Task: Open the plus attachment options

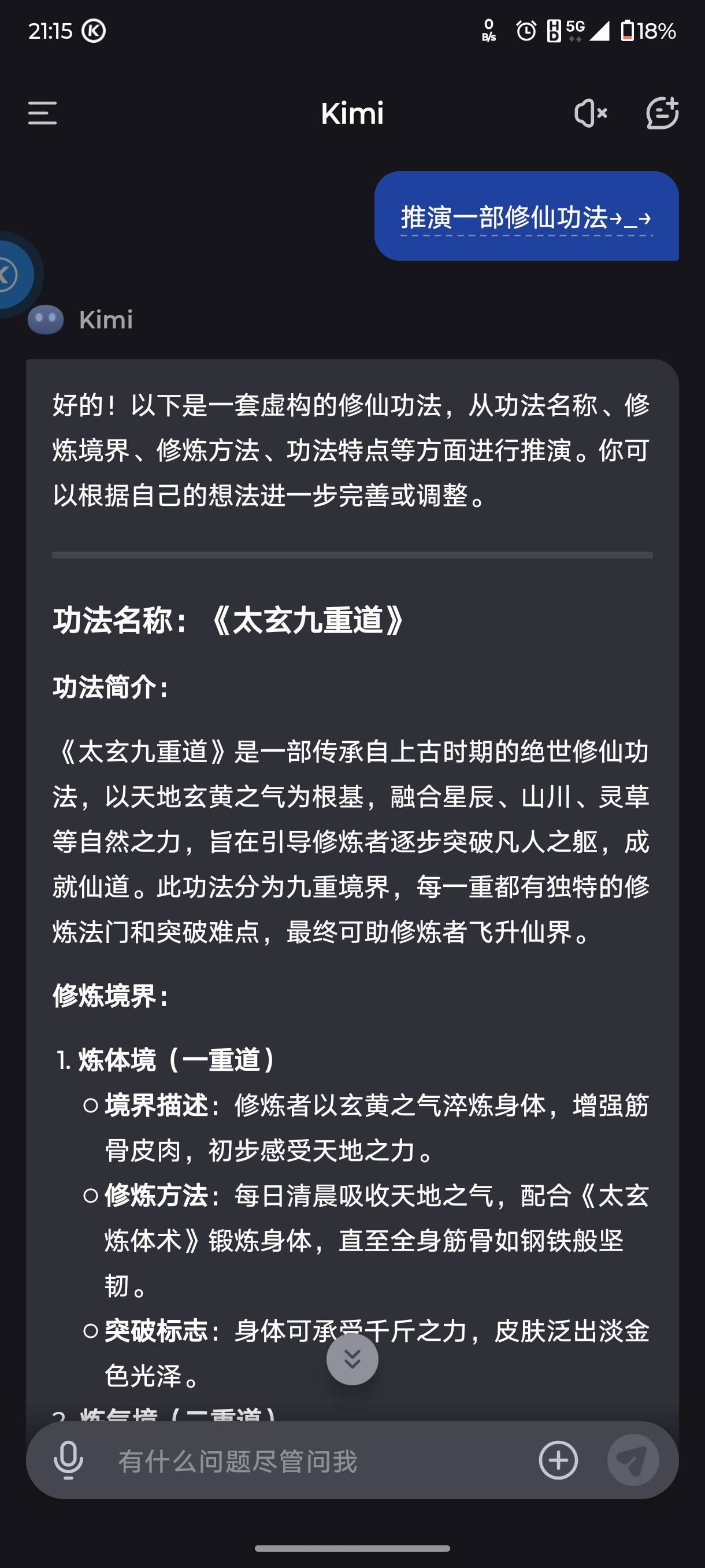Action: [x=558, y=1460]
